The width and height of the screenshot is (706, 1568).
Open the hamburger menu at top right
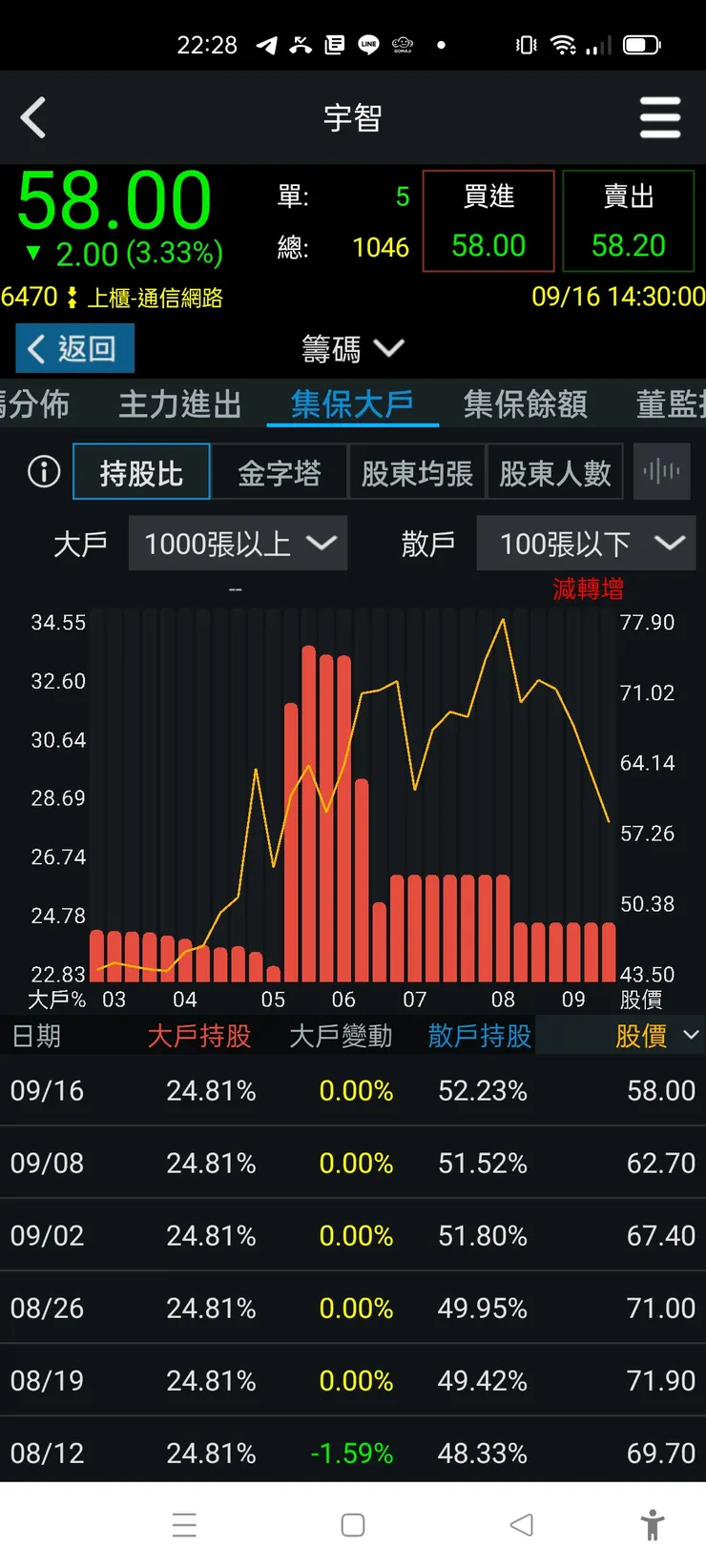(x=660, y=117)
